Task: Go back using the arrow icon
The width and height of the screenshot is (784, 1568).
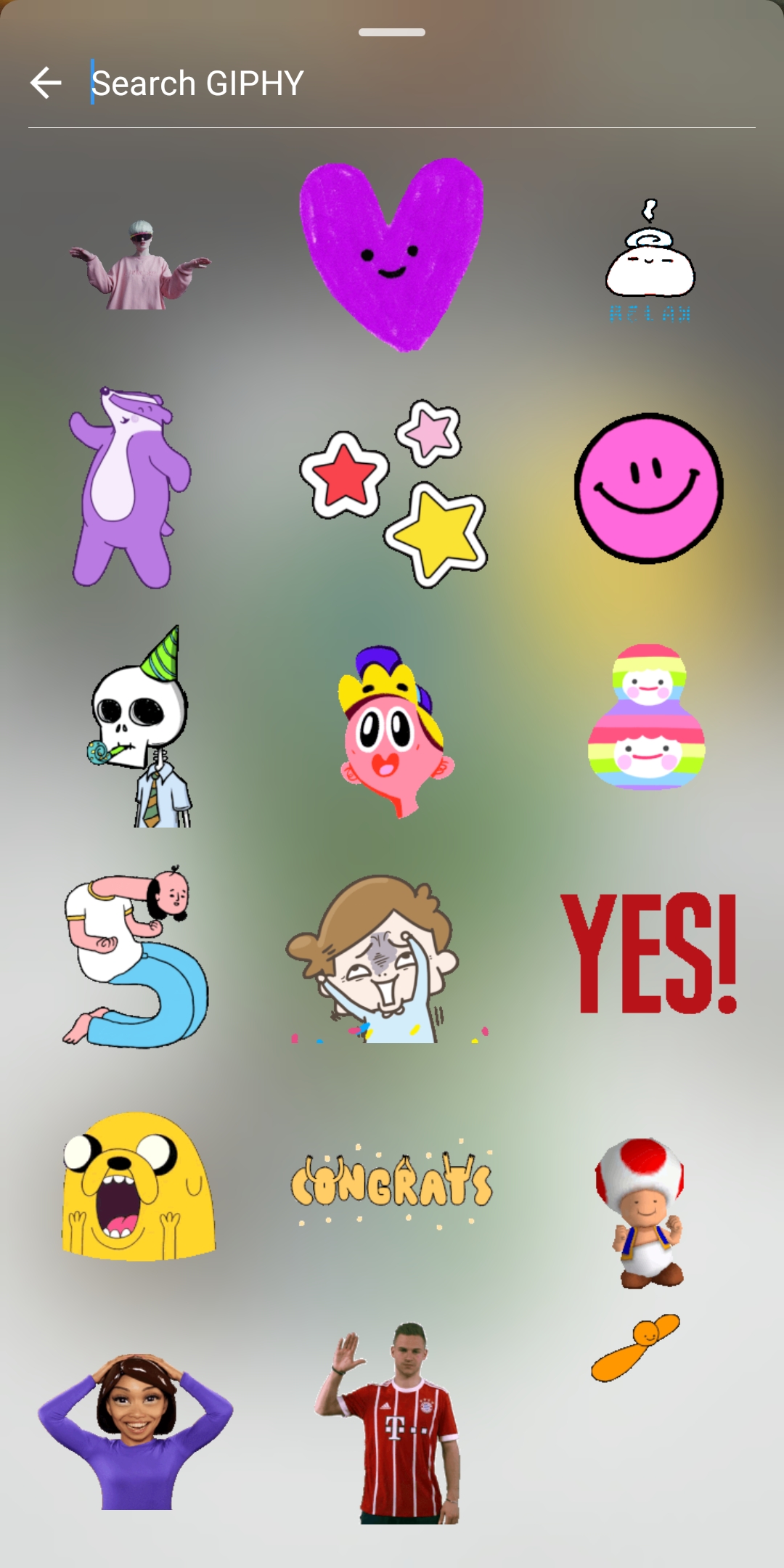Action: coord(46,83)
